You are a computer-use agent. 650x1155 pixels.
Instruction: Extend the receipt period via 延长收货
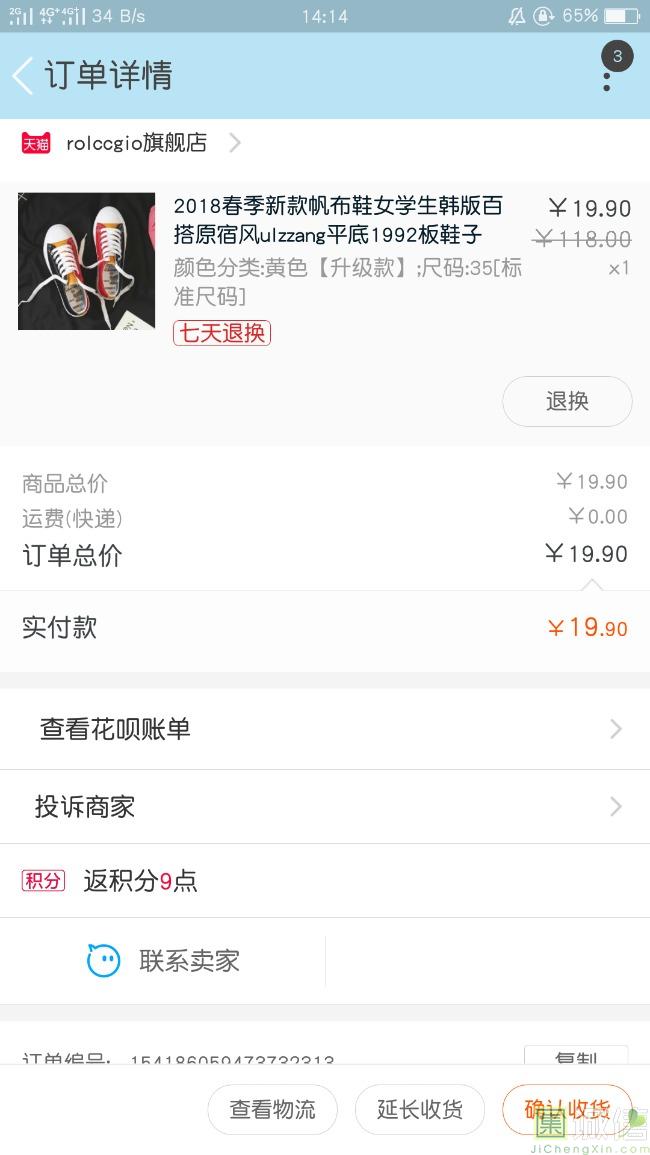click(x=420, y=1109)
